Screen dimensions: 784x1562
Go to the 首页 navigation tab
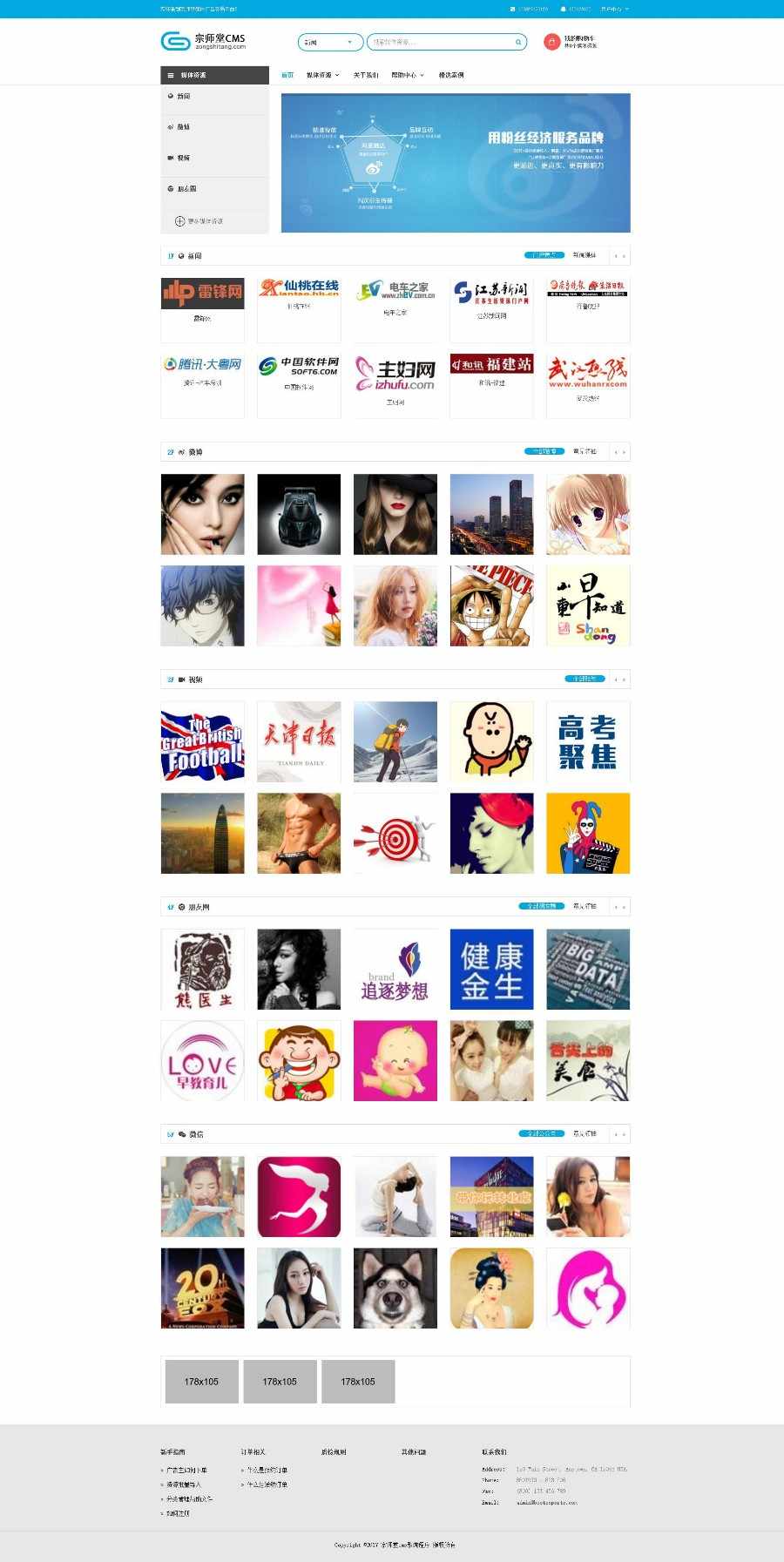(287, 75)
